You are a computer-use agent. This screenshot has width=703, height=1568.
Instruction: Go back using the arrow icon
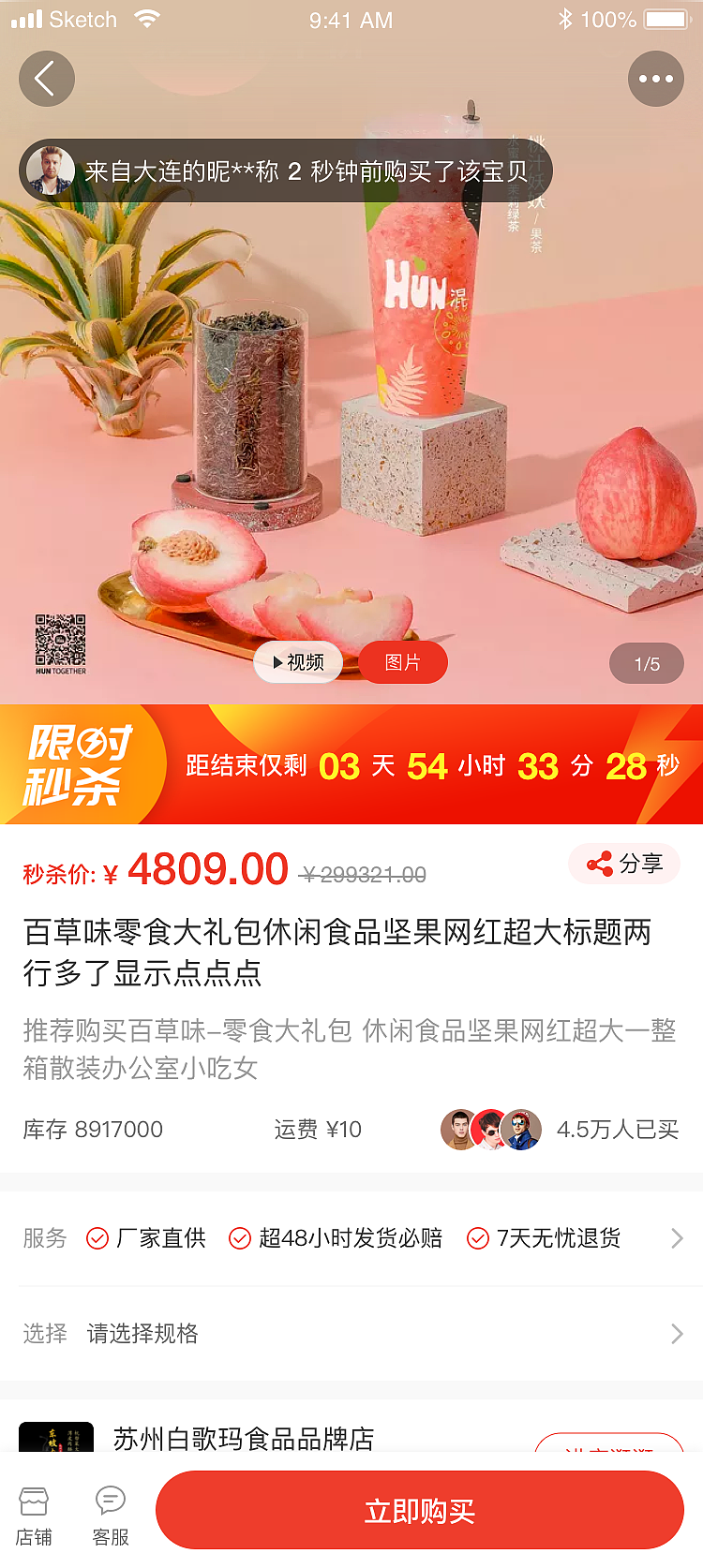46,79
